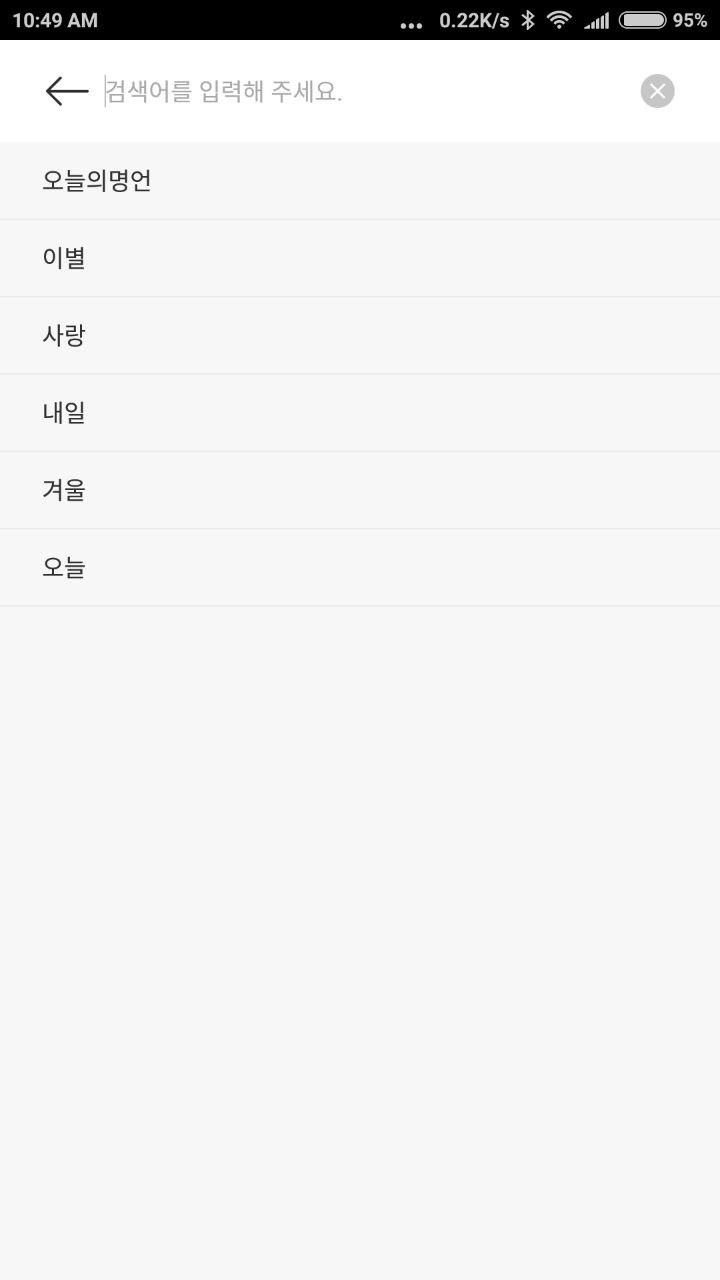
Task: Open results for 사랑
Action: click(x=360, y=335)
